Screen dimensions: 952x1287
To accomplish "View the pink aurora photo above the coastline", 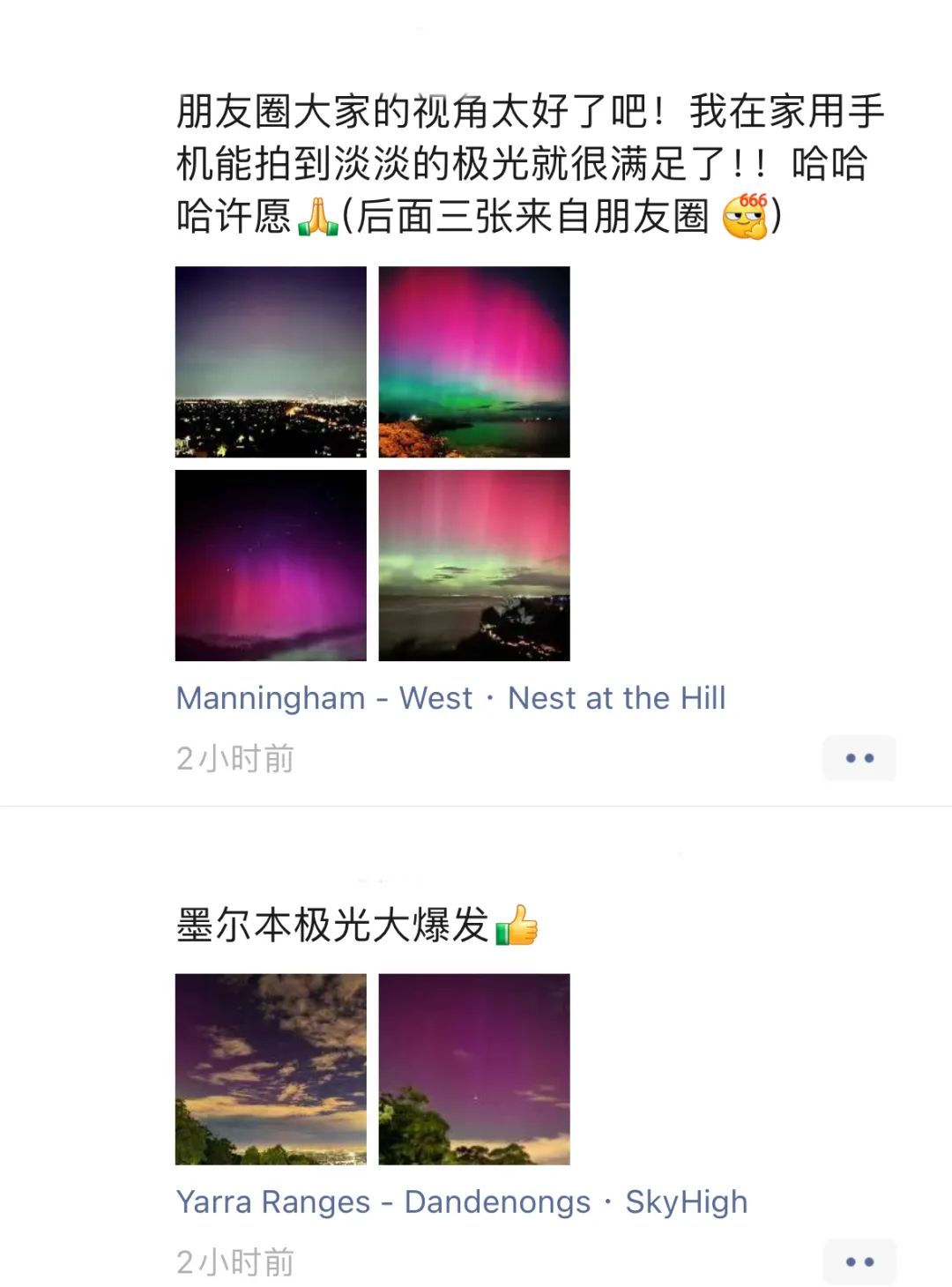I will click(474, 565).
